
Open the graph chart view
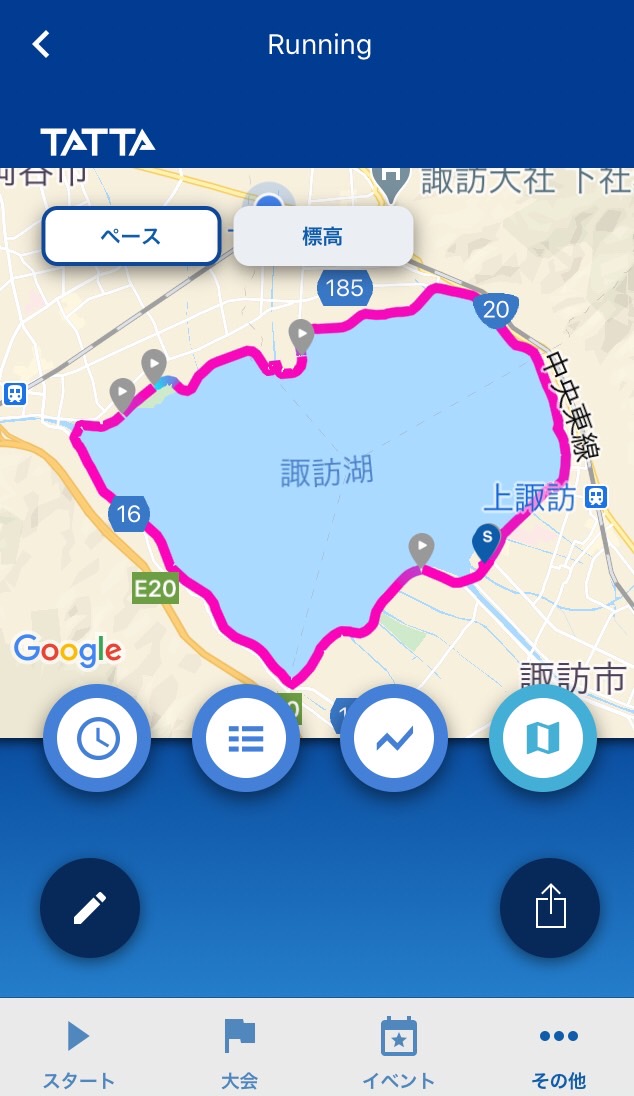(394, 738)
